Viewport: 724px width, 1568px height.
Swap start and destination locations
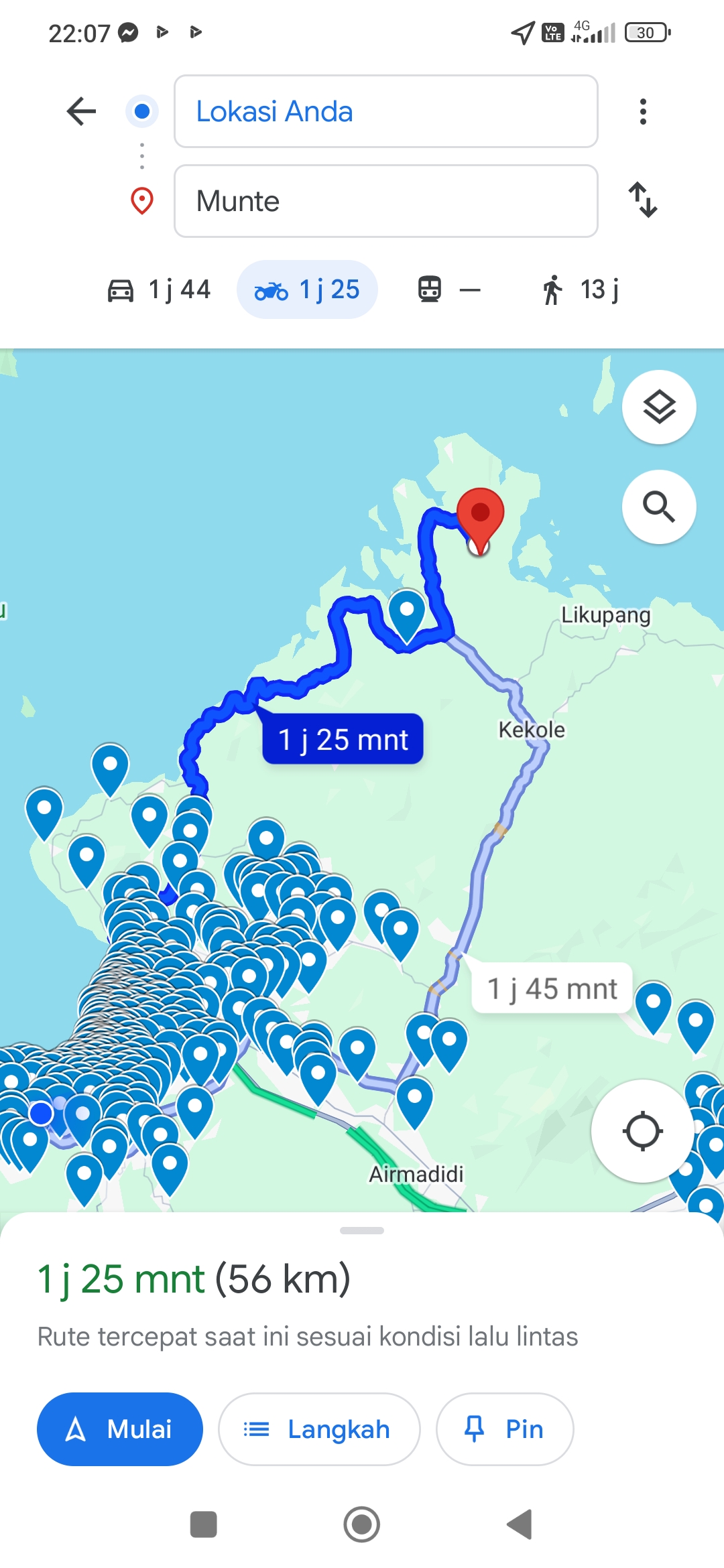[643, 200]
